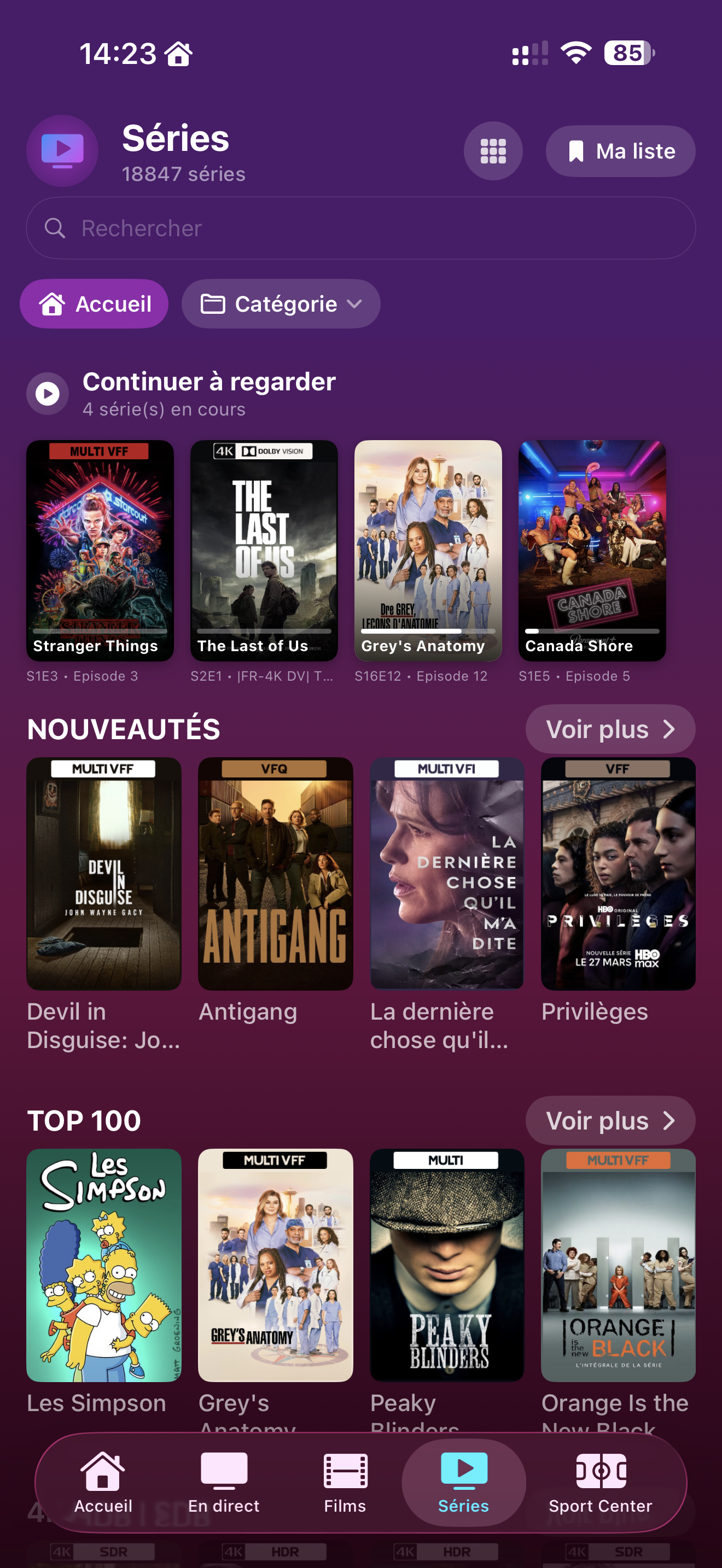This screenshot has width=722, height=1568.
Task: Open Devil in Disguise series
Action: point(103,874)
